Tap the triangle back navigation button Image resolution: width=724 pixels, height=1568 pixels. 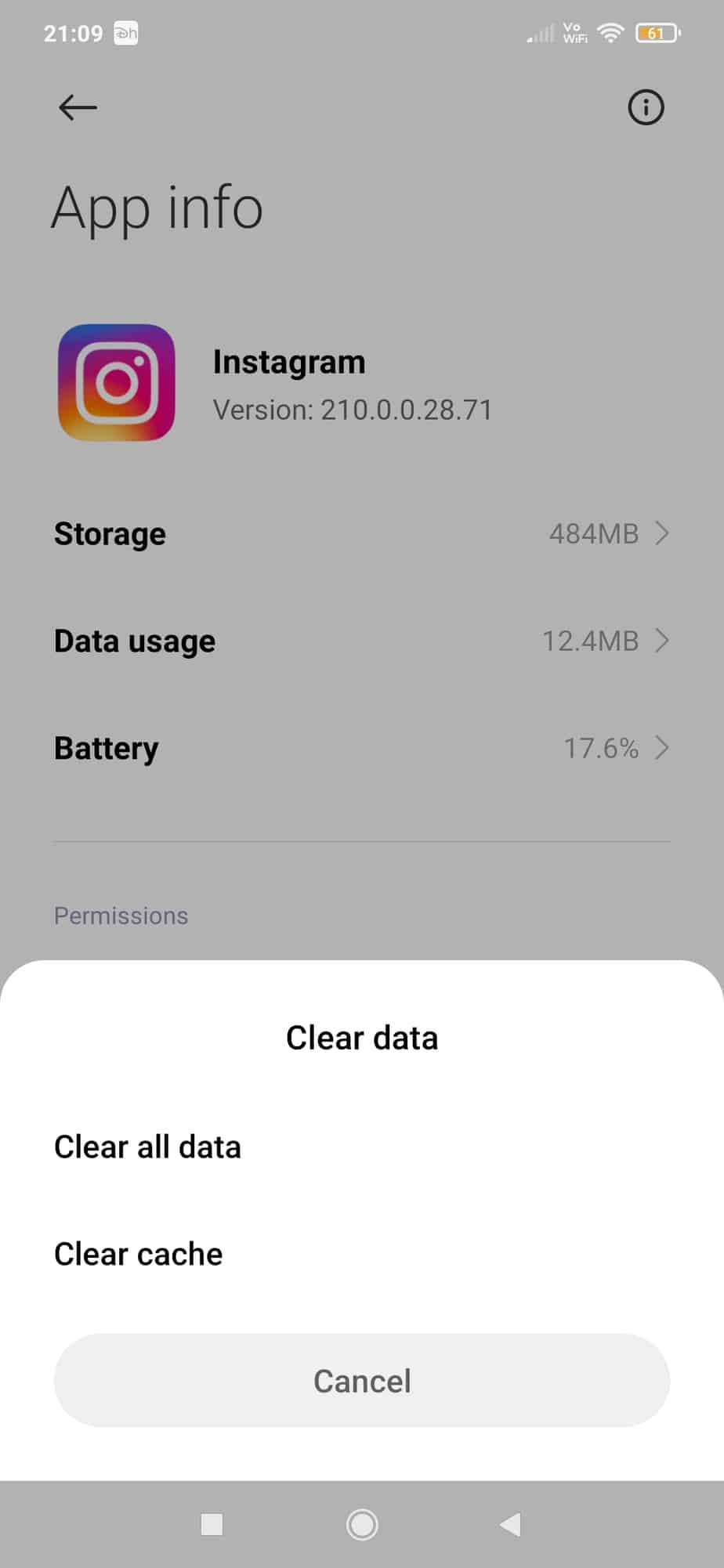pyautogui.click(x=509, y=1525)
